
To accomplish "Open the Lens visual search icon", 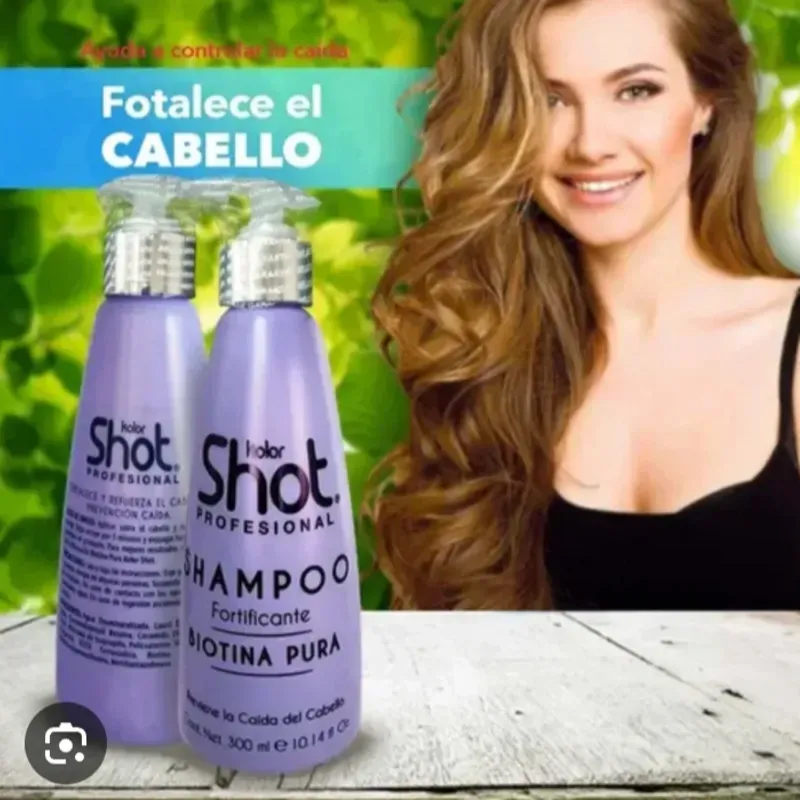I will (x=65, y=742).
